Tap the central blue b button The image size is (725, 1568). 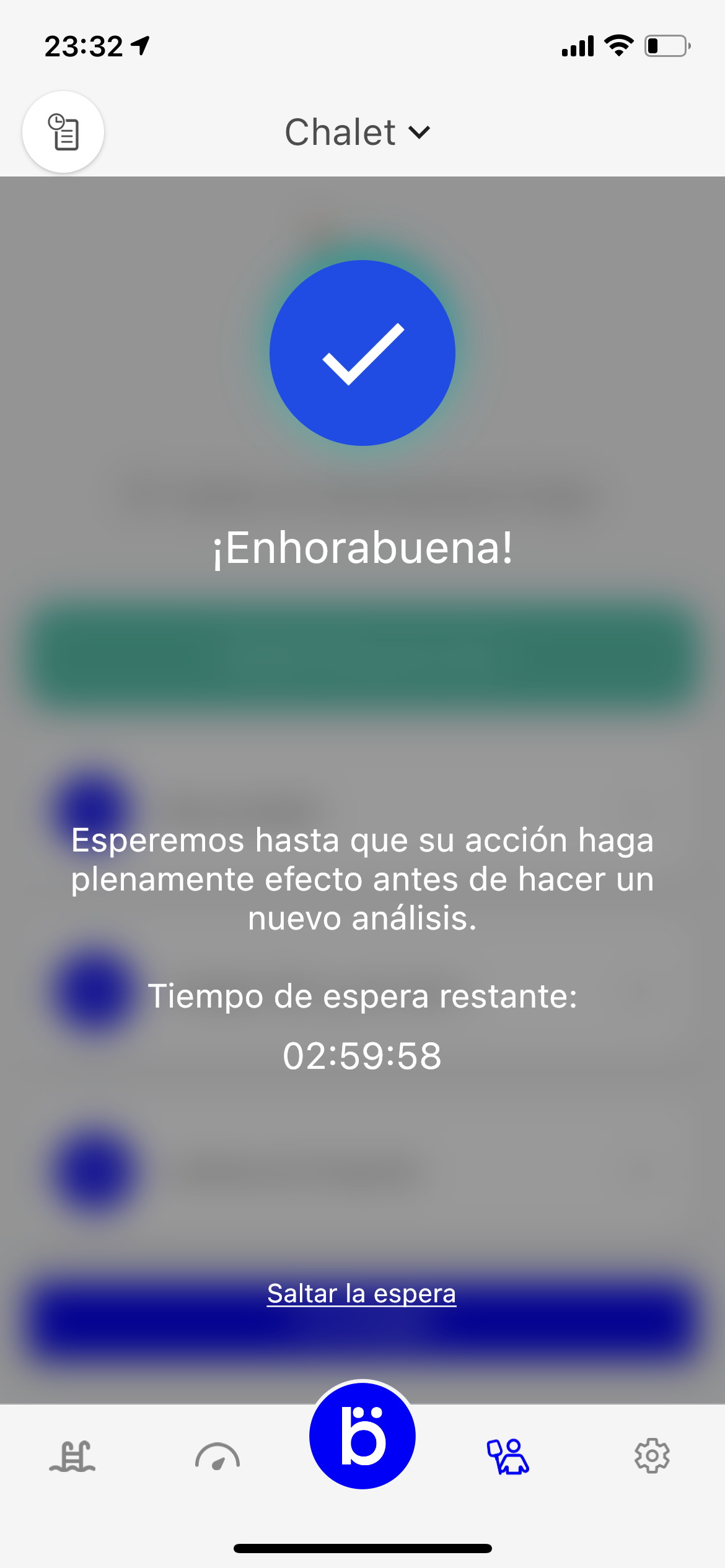pyautogui.click(x=362, y=1435)
